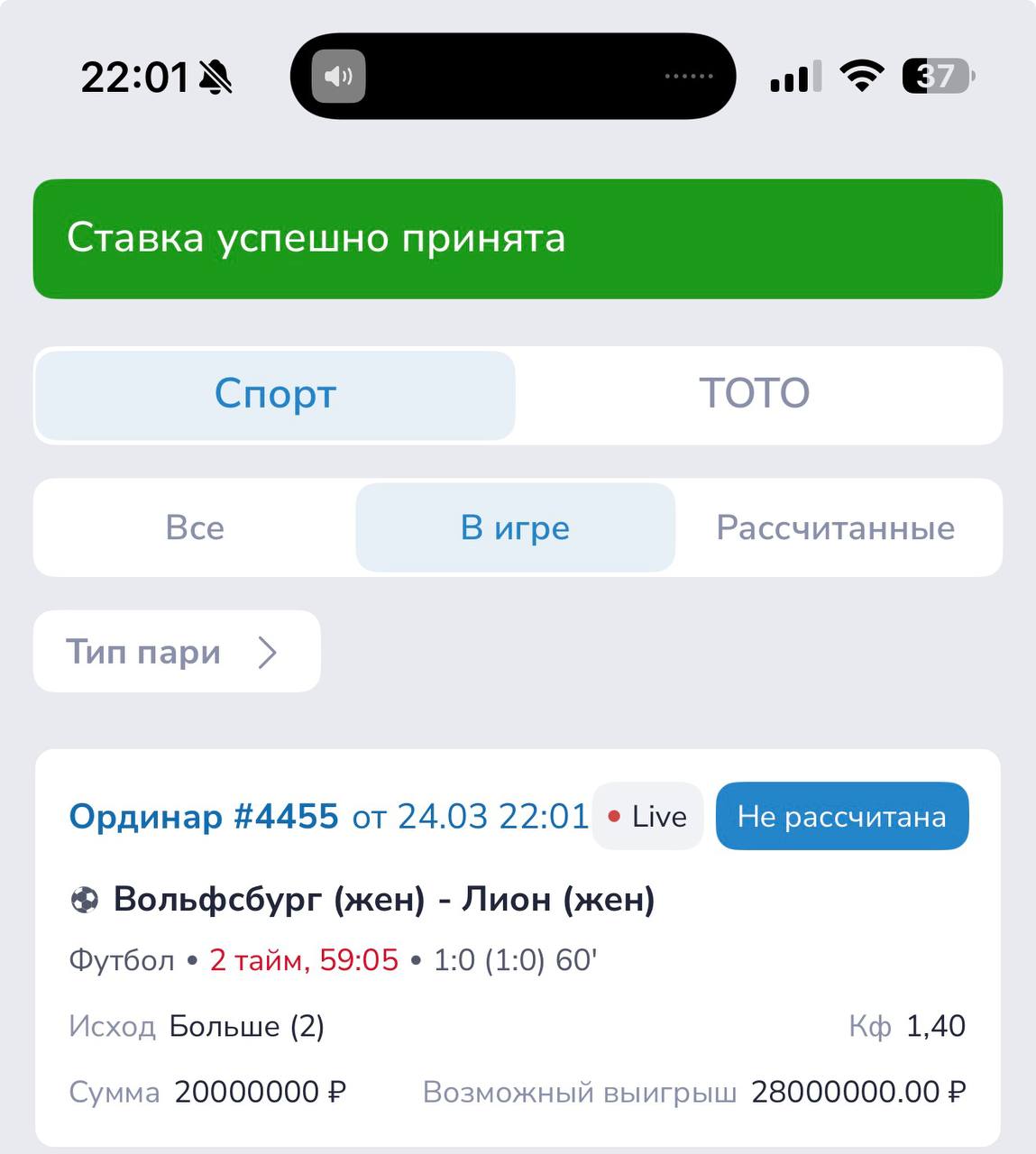Open the Рассчитанные bets tab
Image resolution: width=1036 pixels, height=1154 pixels.
[x=835, y=527]
